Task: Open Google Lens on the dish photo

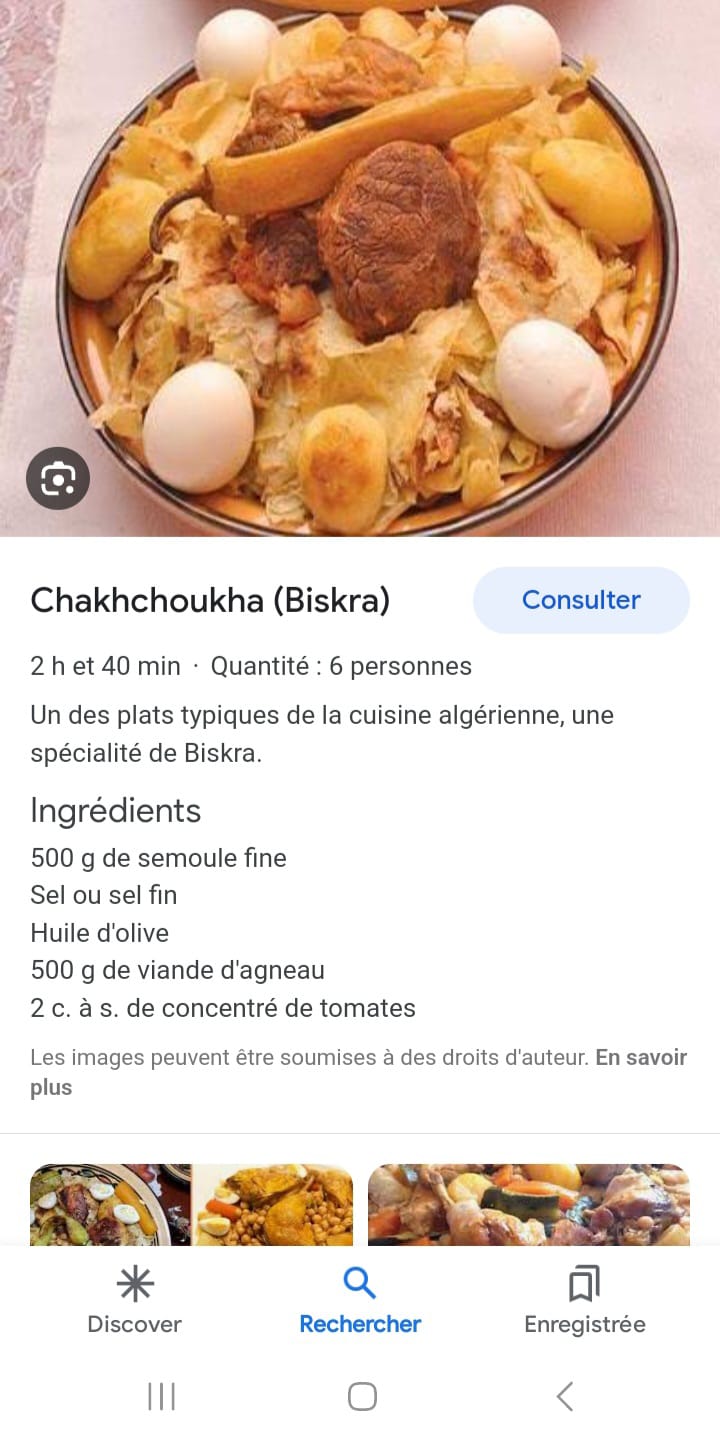Action: point(58,479)
